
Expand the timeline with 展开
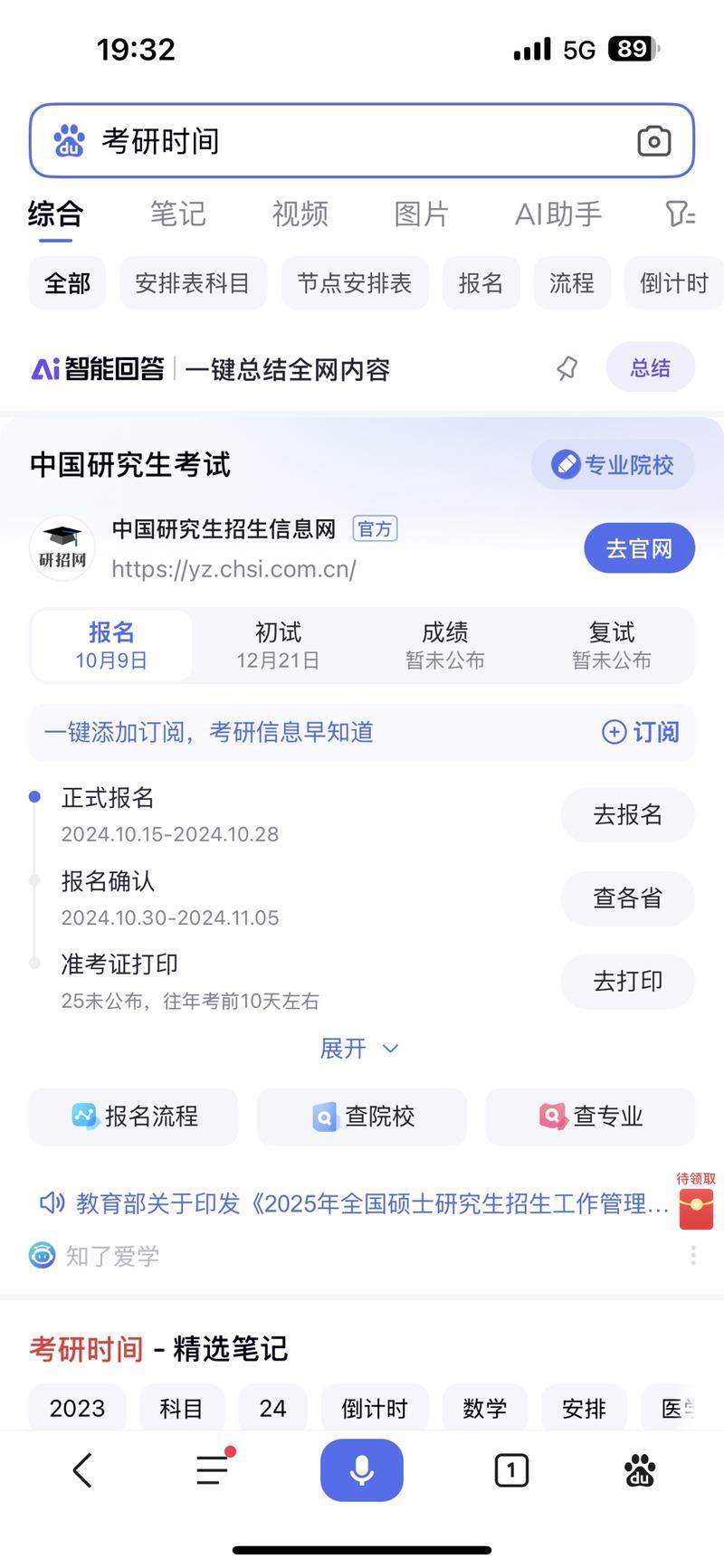coord(359,1049)
